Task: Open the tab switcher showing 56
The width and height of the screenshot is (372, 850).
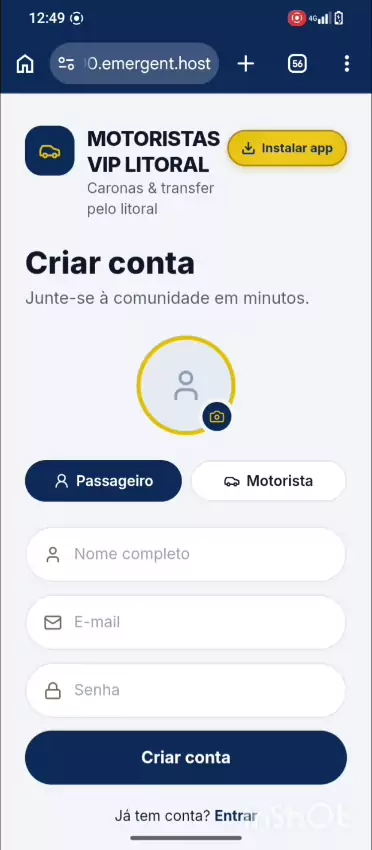Action: pyautogui.click(x=297, y=64)
